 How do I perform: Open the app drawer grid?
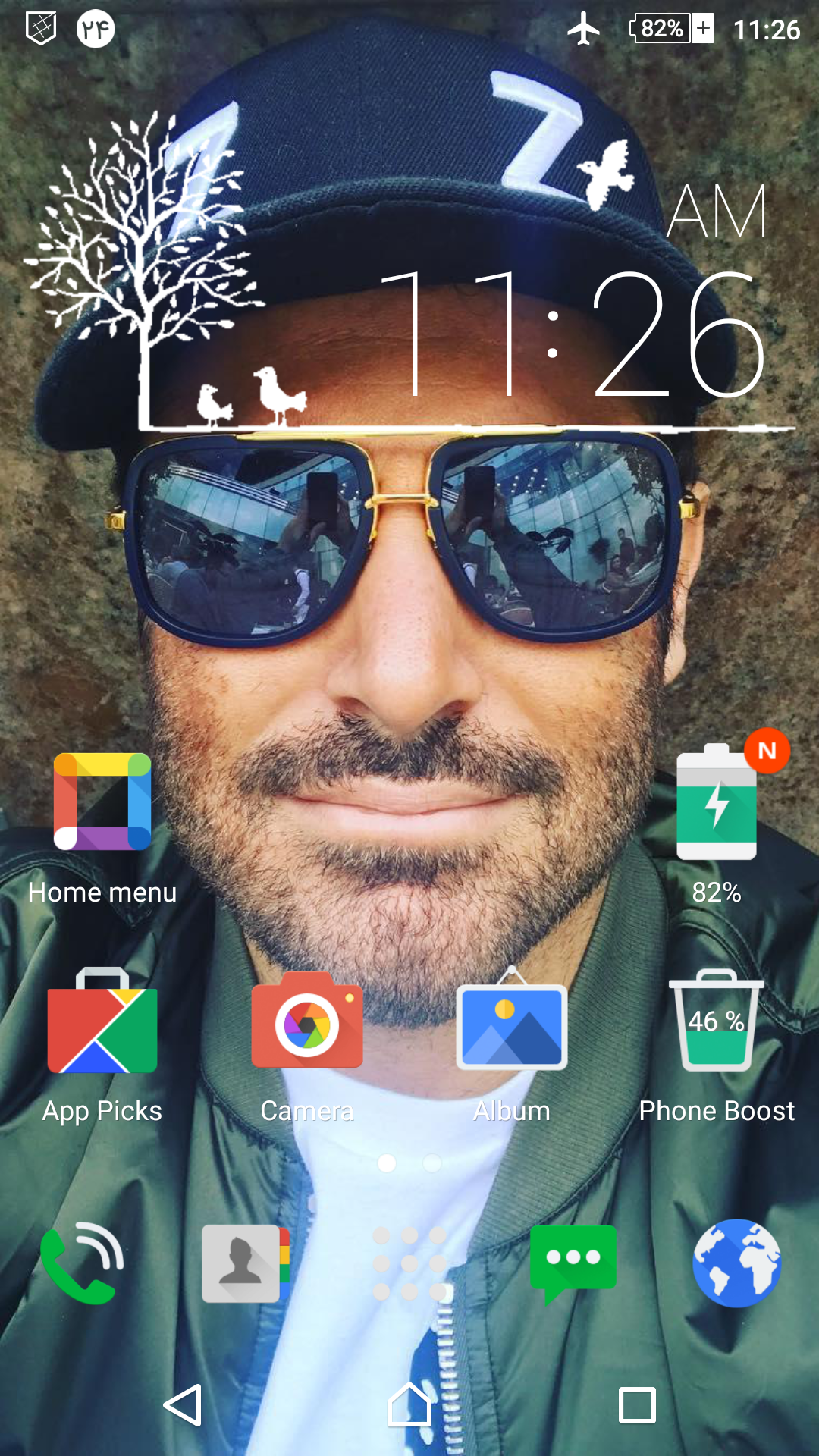point(409,1263)
